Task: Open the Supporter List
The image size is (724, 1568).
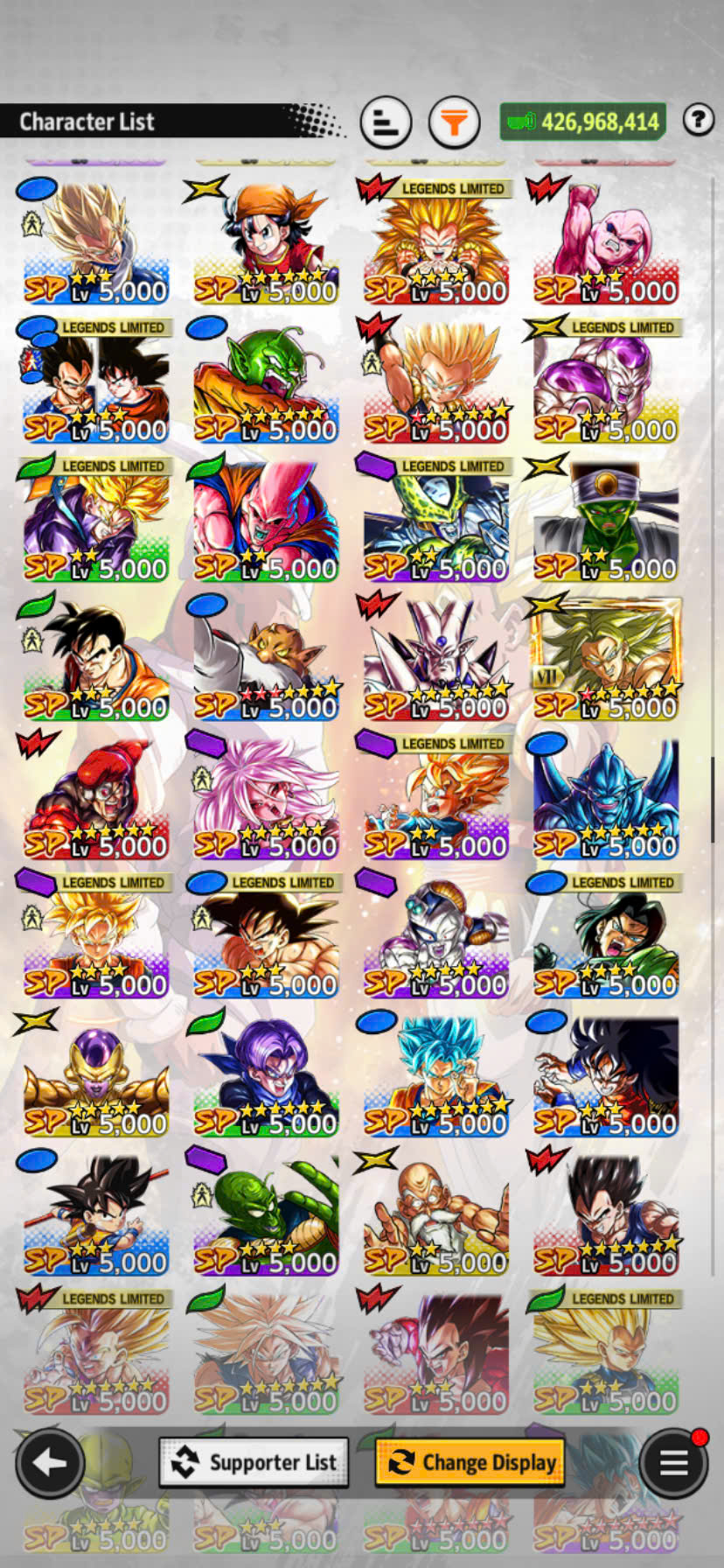Action: pos(254,1462)
